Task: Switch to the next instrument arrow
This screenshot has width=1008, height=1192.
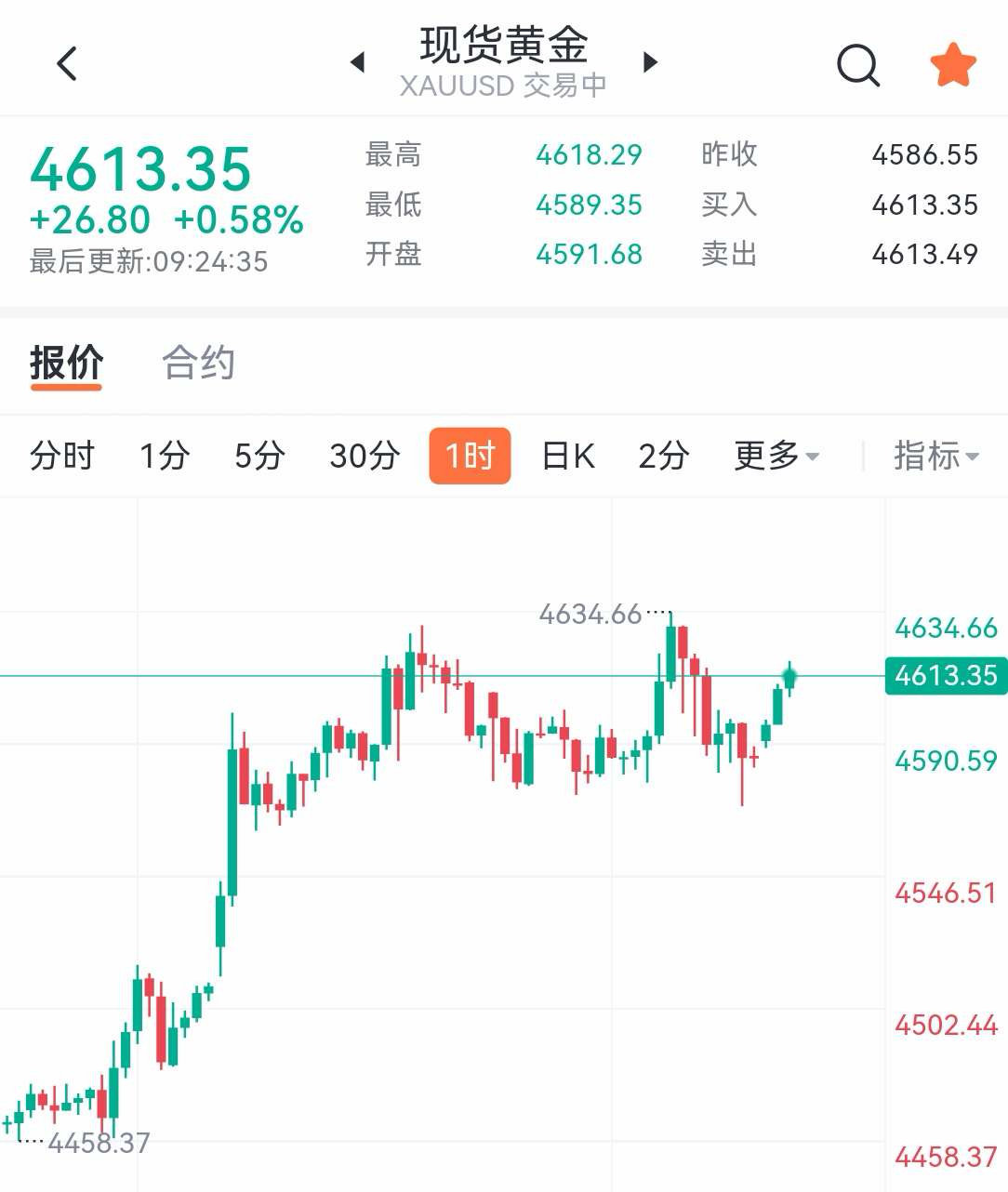Action: pos(651,63)
